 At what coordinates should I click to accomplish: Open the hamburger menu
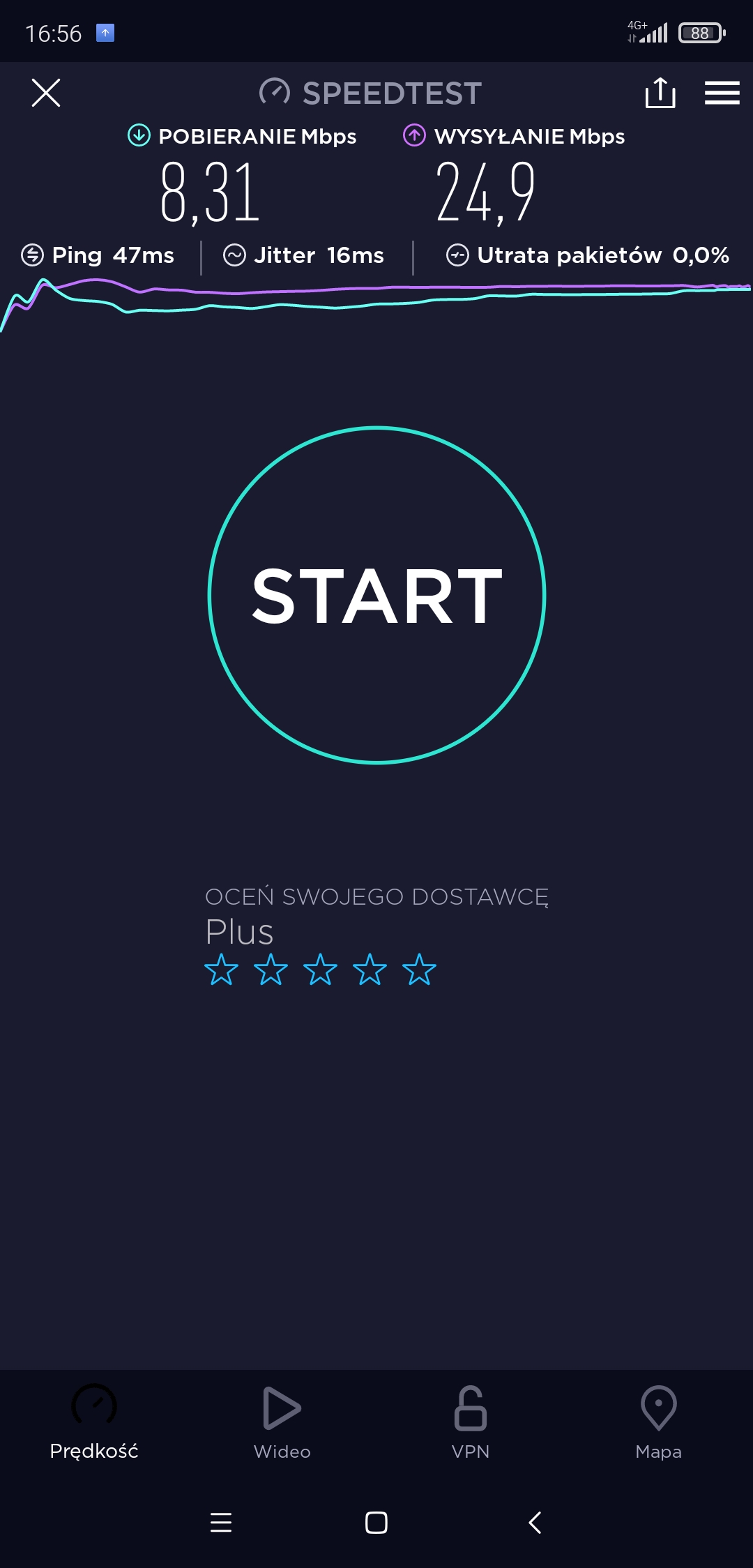point(722,93)
